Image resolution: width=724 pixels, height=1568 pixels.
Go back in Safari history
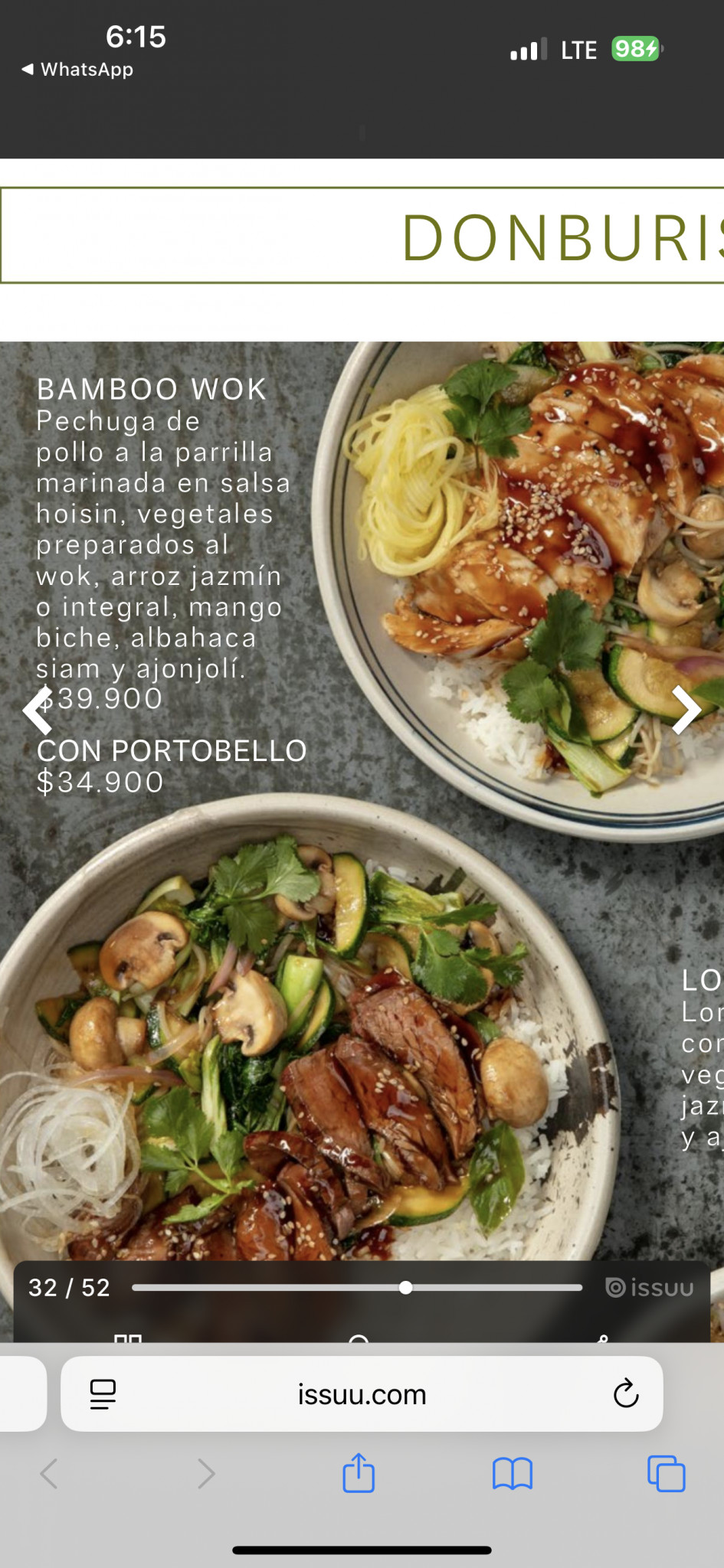(50, 1473)
